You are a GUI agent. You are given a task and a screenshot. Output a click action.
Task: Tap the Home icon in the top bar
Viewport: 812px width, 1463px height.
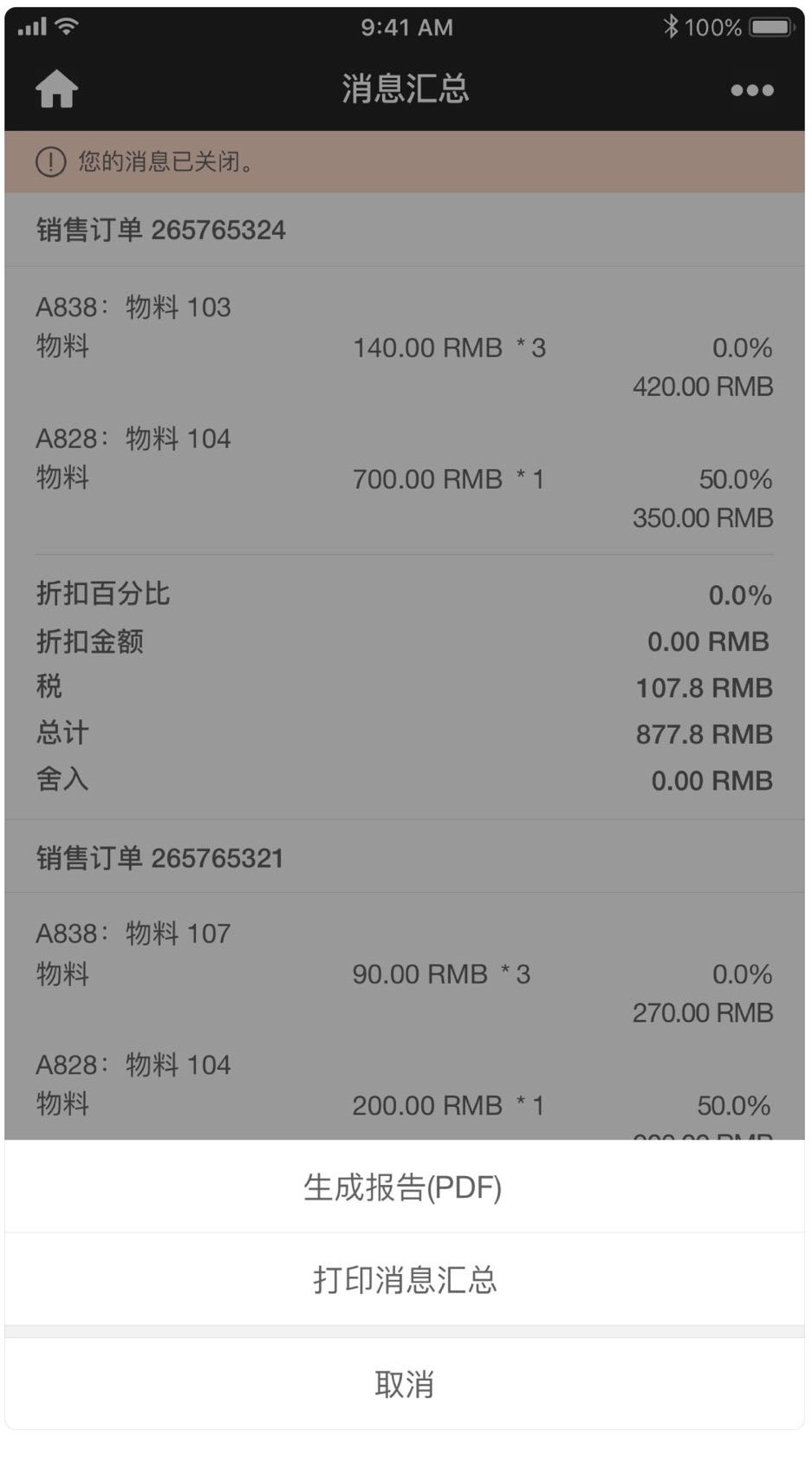tap(55, 88)
